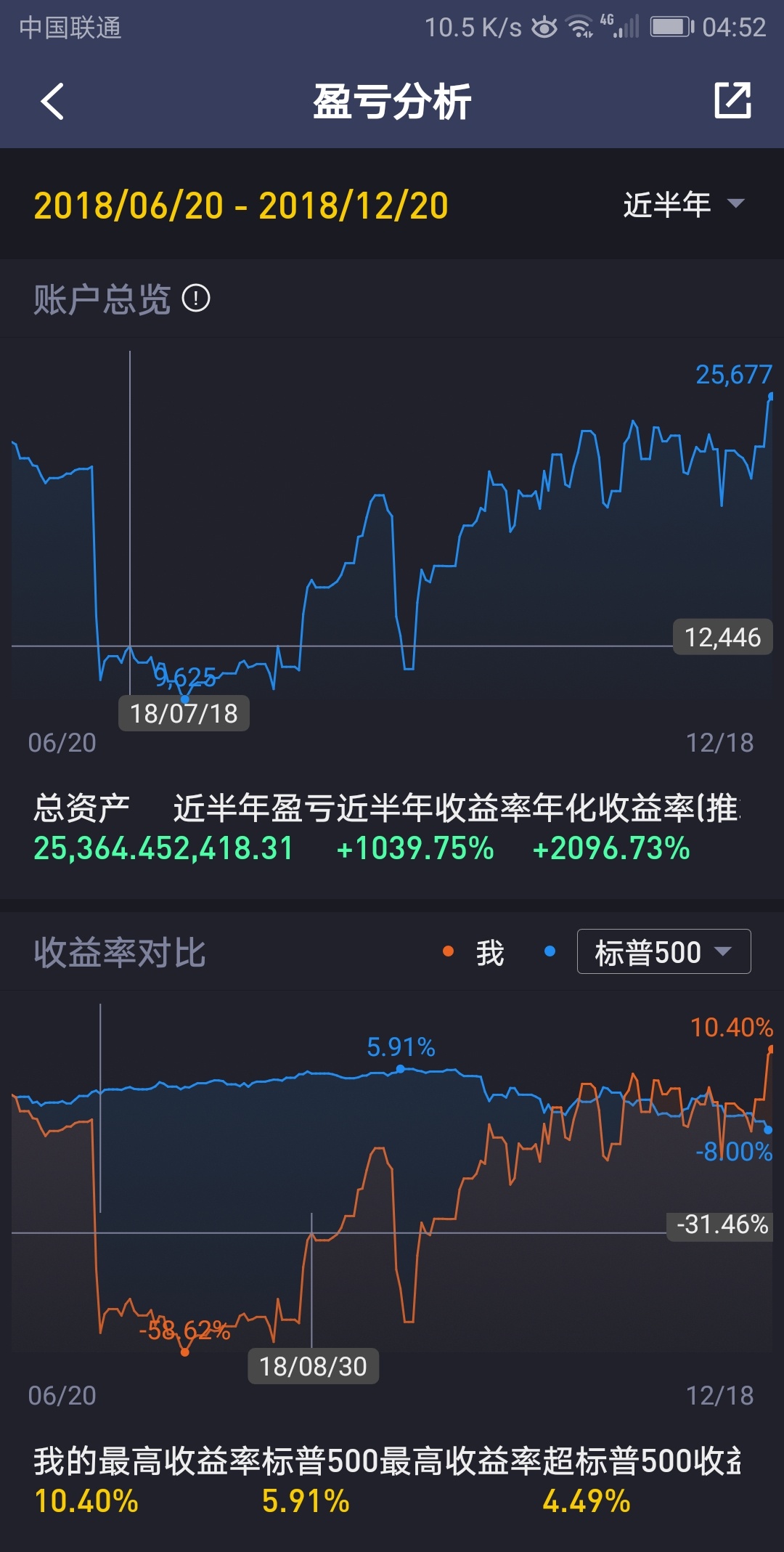Share the profit analysis via export icon
The image size is (784, 1552).
tap(732, 100)
